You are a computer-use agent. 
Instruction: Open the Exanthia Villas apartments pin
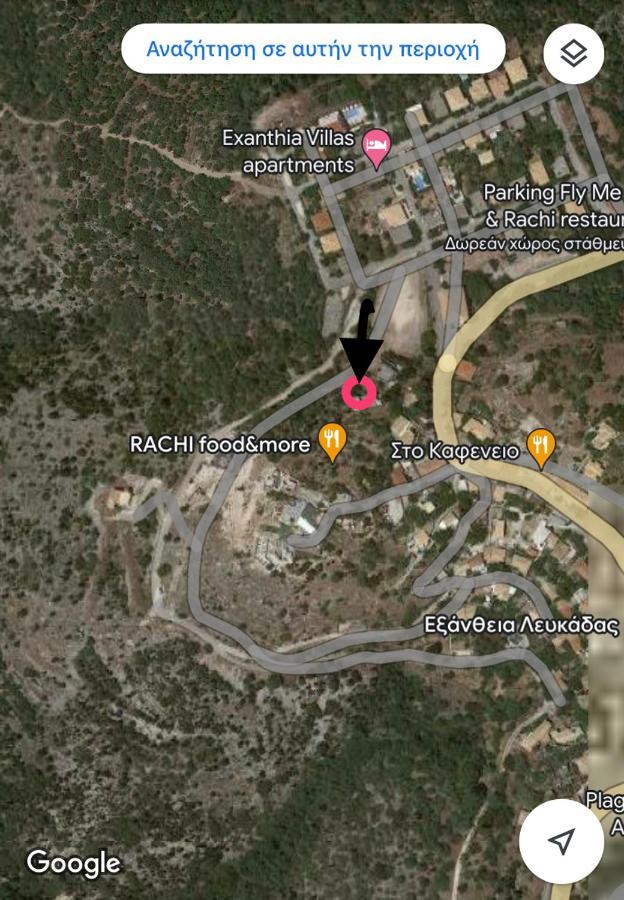(x=376, y=149)
